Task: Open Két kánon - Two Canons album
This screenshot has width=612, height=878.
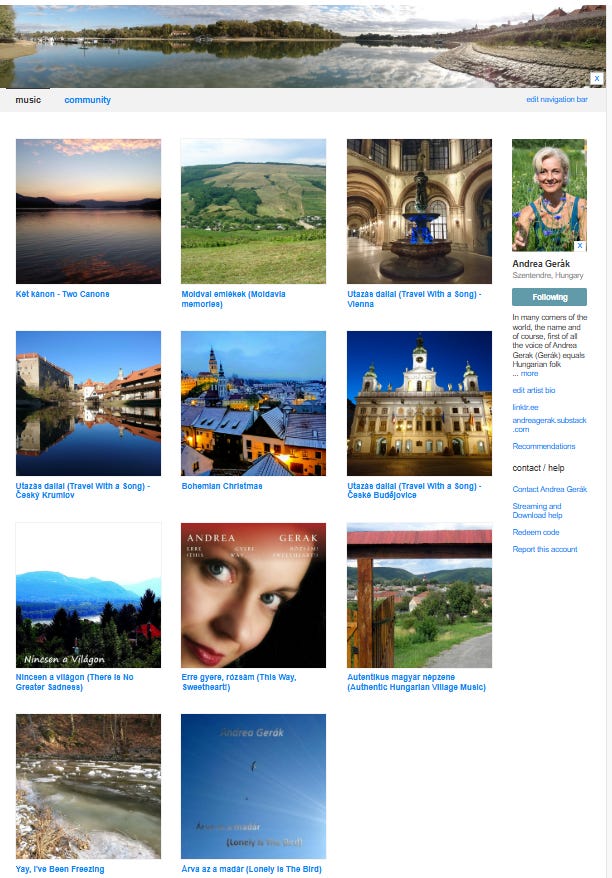Action: point(88,211)
